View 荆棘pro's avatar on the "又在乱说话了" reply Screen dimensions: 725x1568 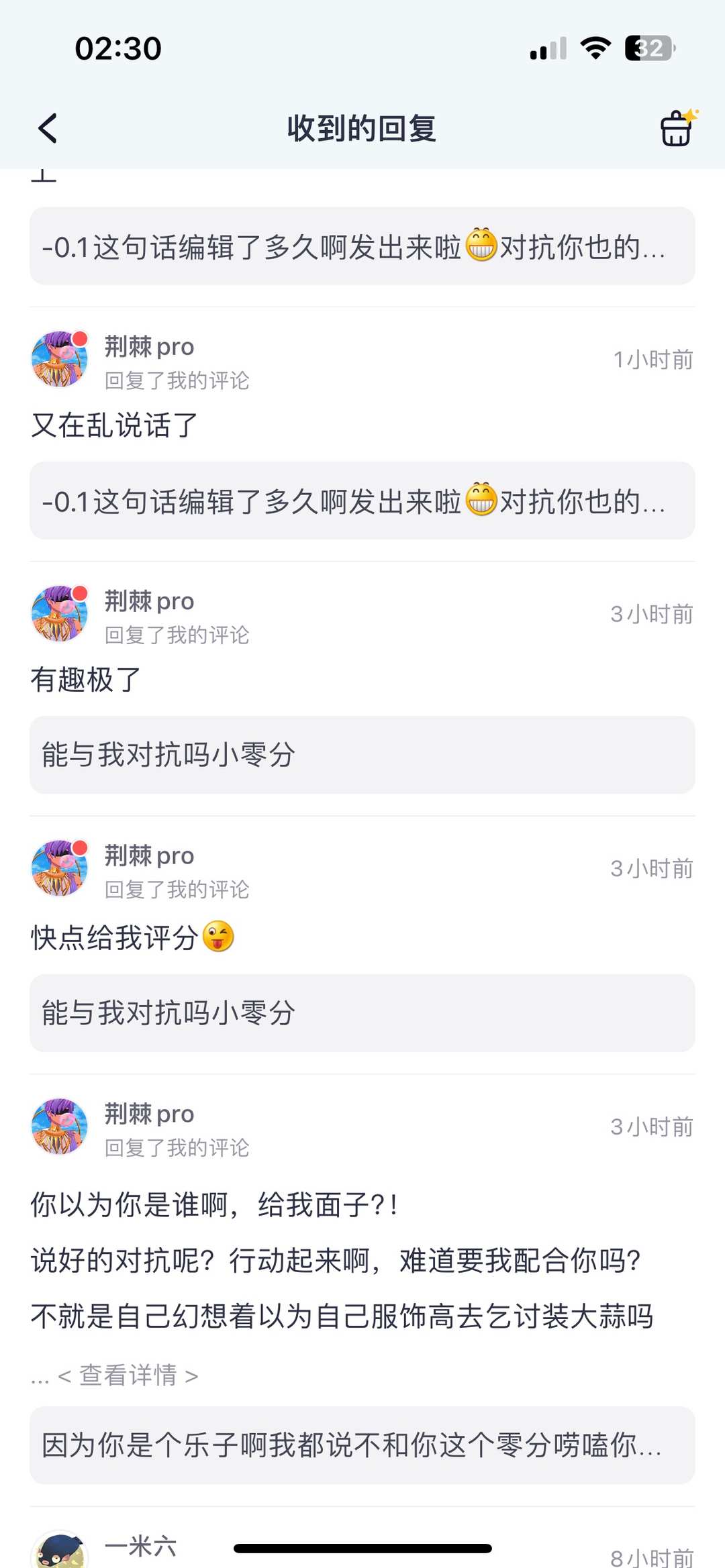[60, 360]
